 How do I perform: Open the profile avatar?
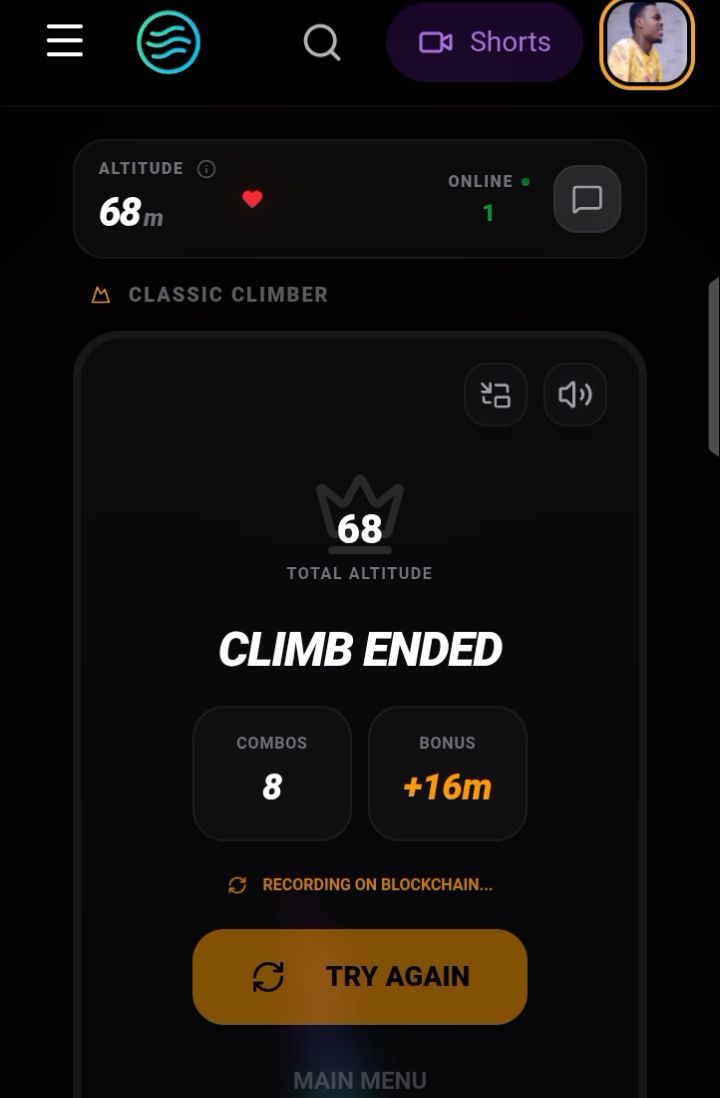click(x=647, y=43)
